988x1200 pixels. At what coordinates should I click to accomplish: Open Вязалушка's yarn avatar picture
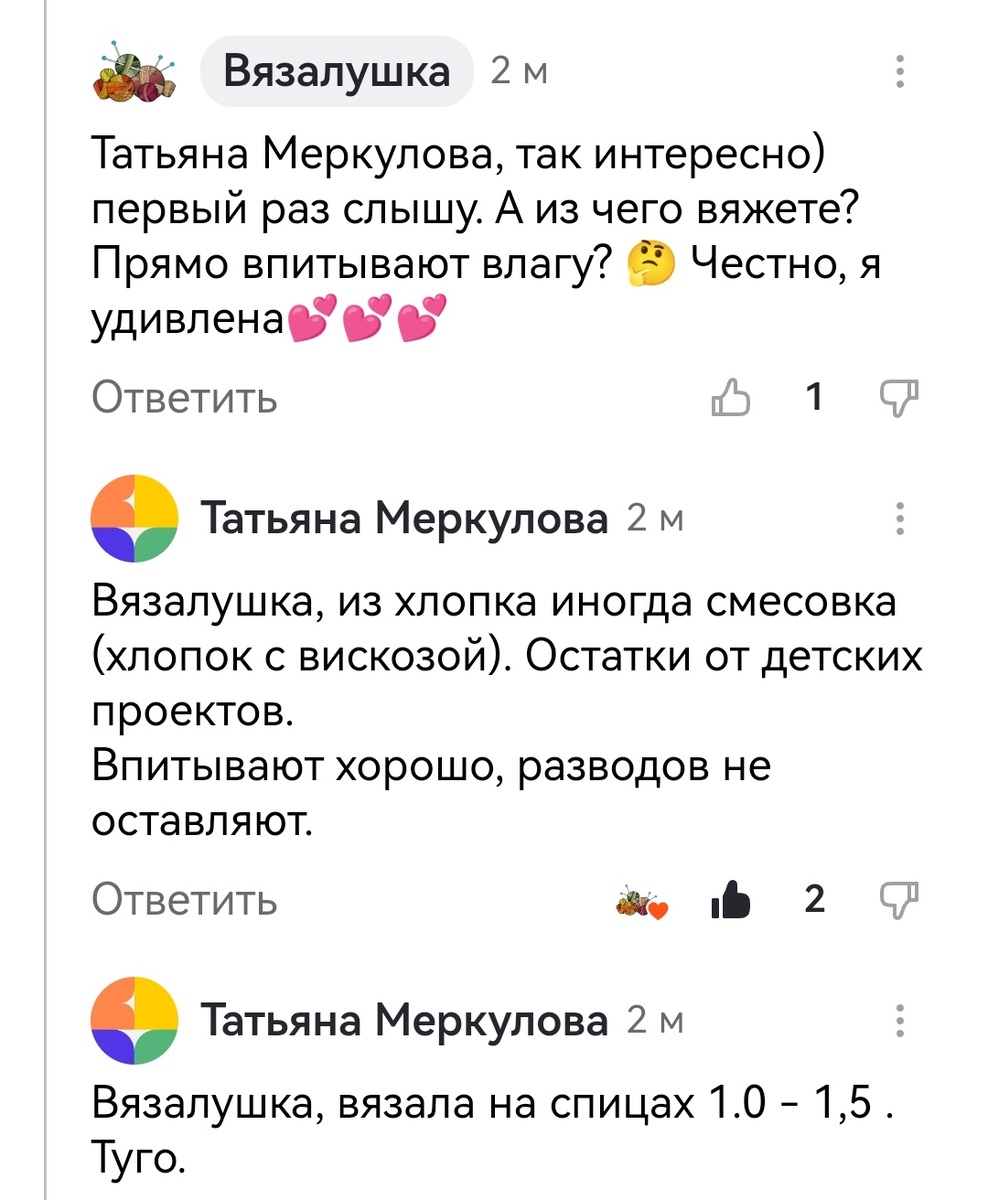coord(133,71)
